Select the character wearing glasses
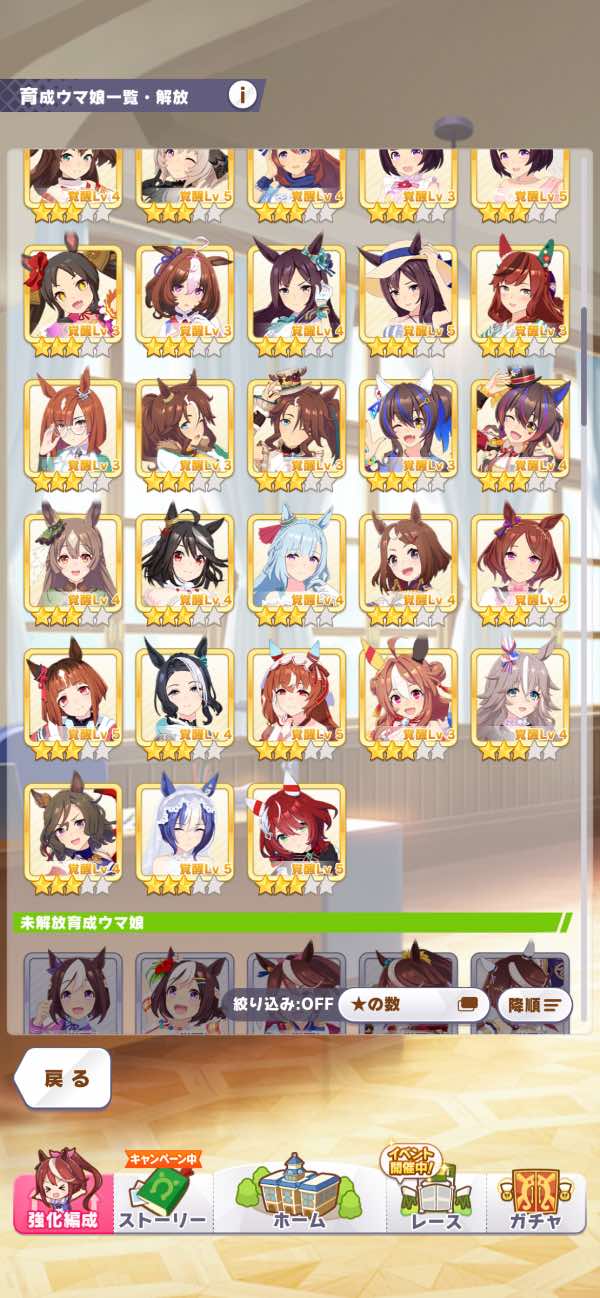 (73, 429)
